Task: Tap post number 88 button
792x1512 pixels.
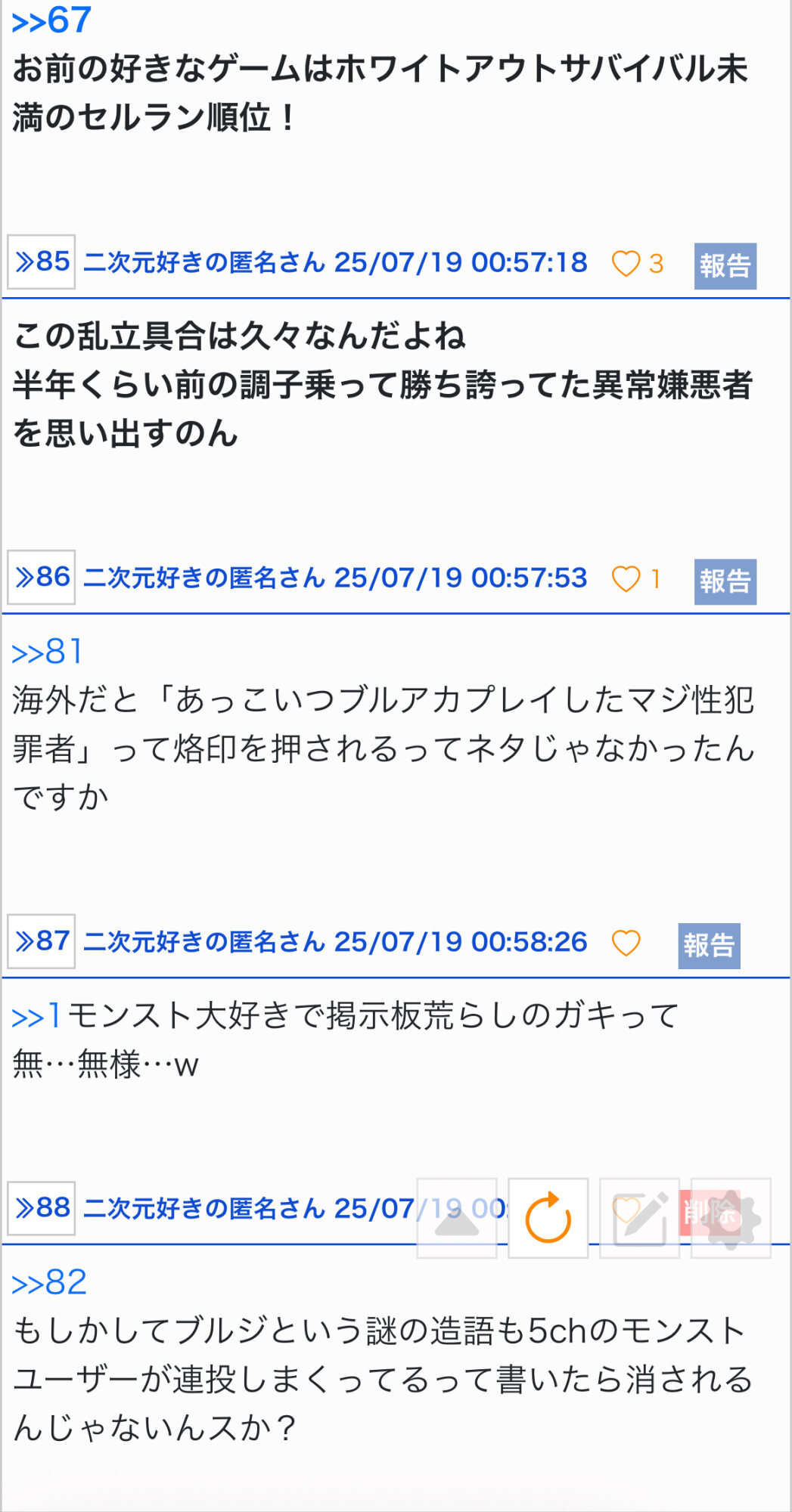Action: tap(42, 1208)
